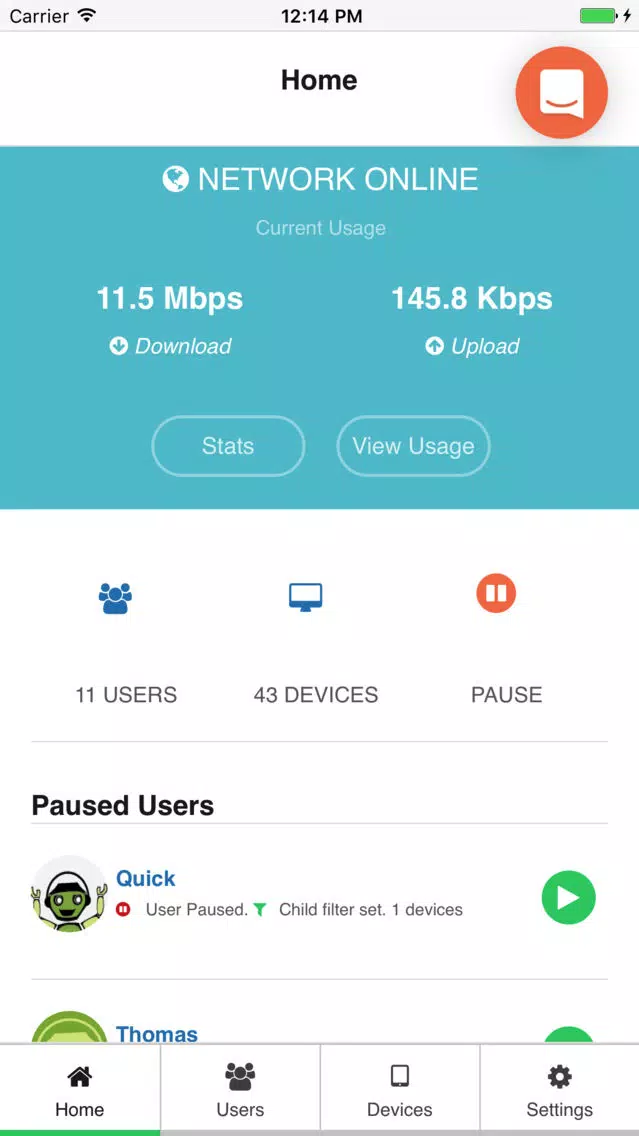Viewport: 639px width, 1136px height.
Task: Tap View Usage
Action: pos(414,446)
